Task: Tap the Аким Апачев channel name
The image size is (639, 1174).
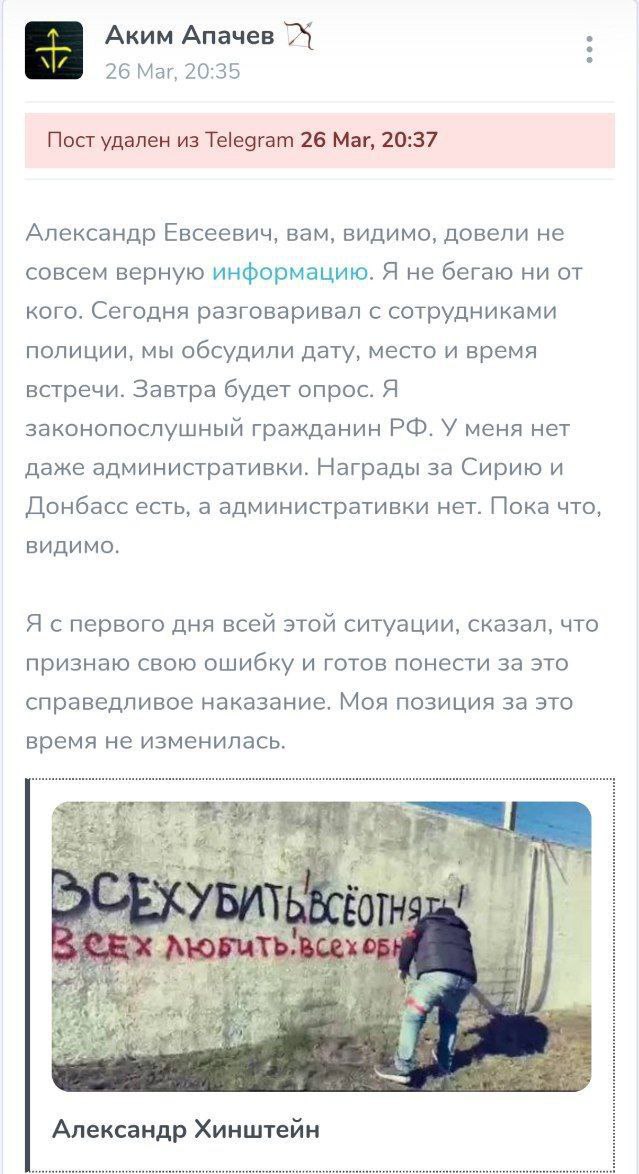Action: point(189,34)
